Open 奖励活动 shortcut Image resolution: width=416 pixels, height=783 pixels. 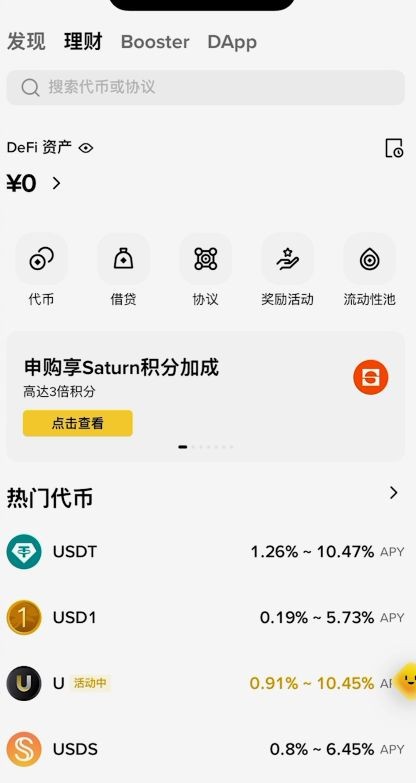(x=287, y=270)
